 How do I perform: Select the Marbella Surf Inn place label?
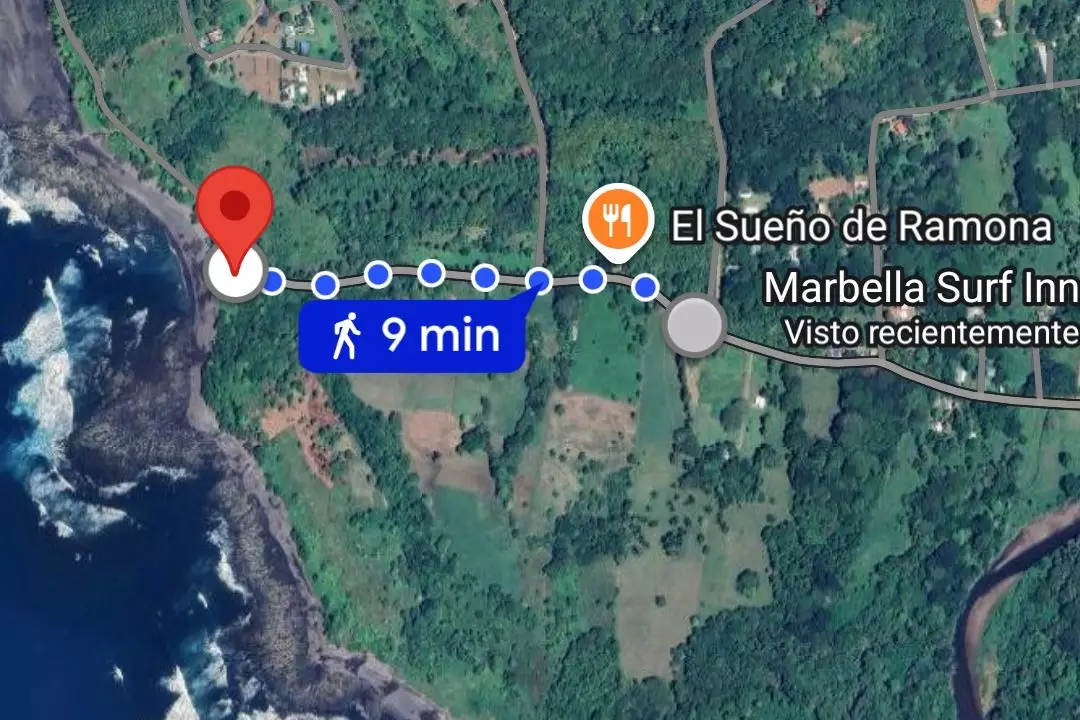click(920, 290)
